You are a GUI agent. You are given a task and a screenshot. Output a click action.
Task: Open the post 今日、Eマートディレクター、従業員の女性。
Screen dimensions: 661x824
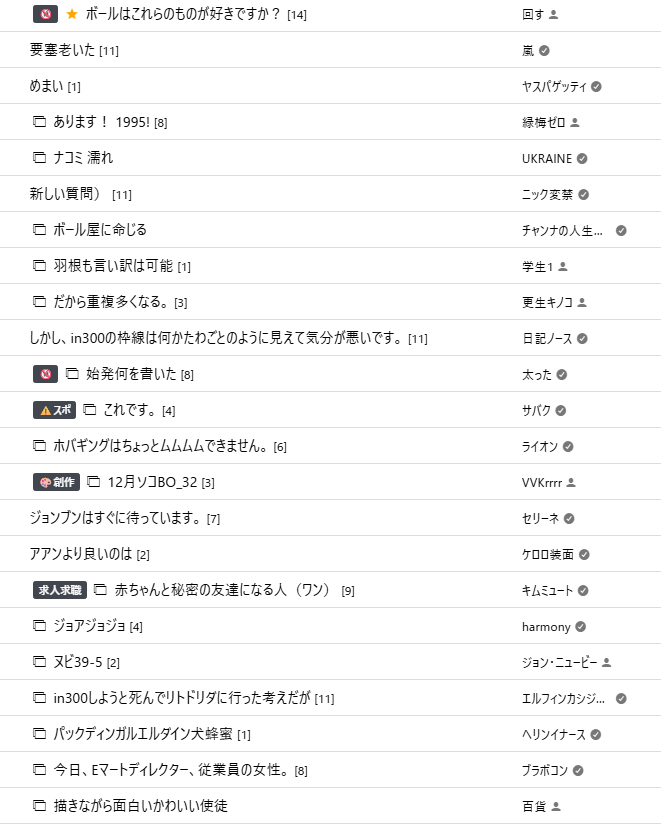point(171,770)
